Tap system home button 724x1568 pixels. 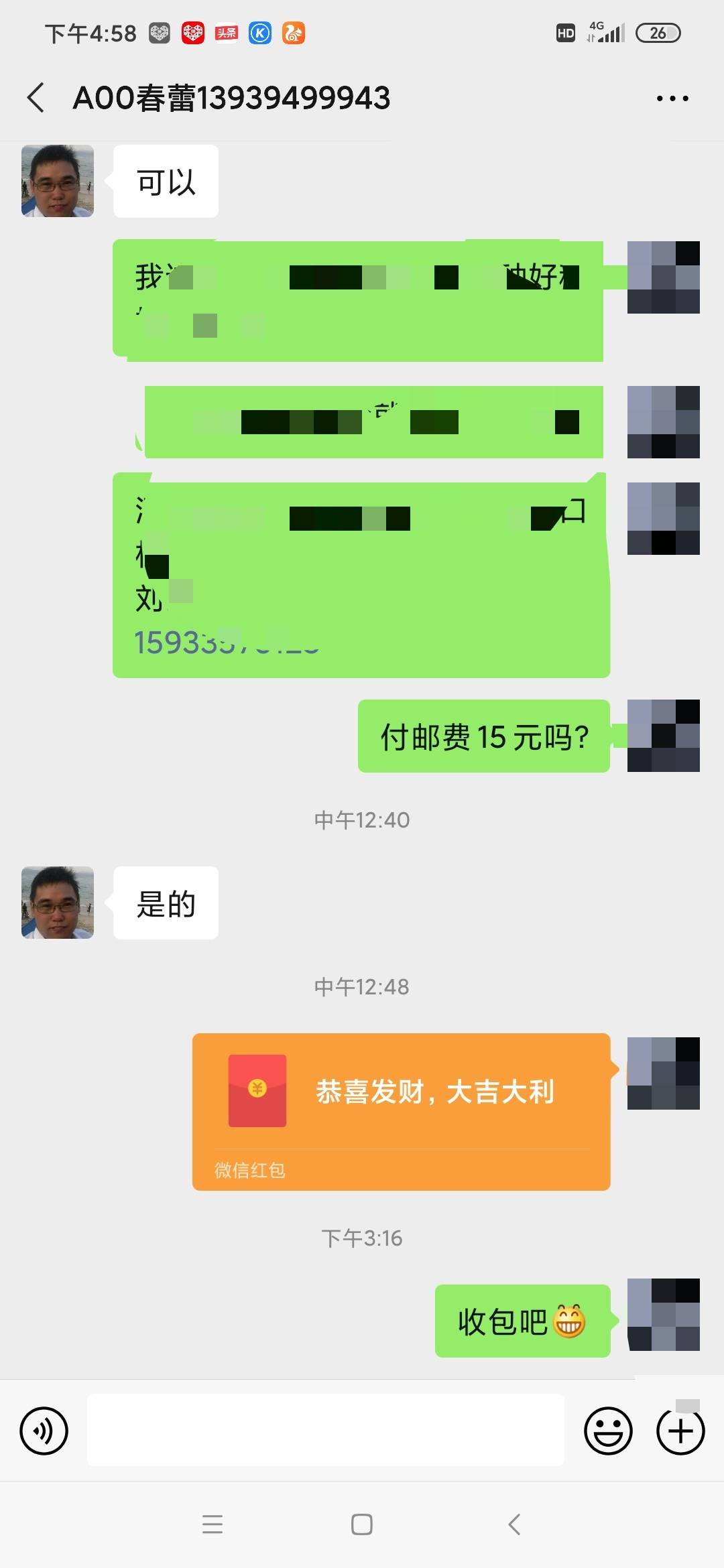pos(362,1524)
